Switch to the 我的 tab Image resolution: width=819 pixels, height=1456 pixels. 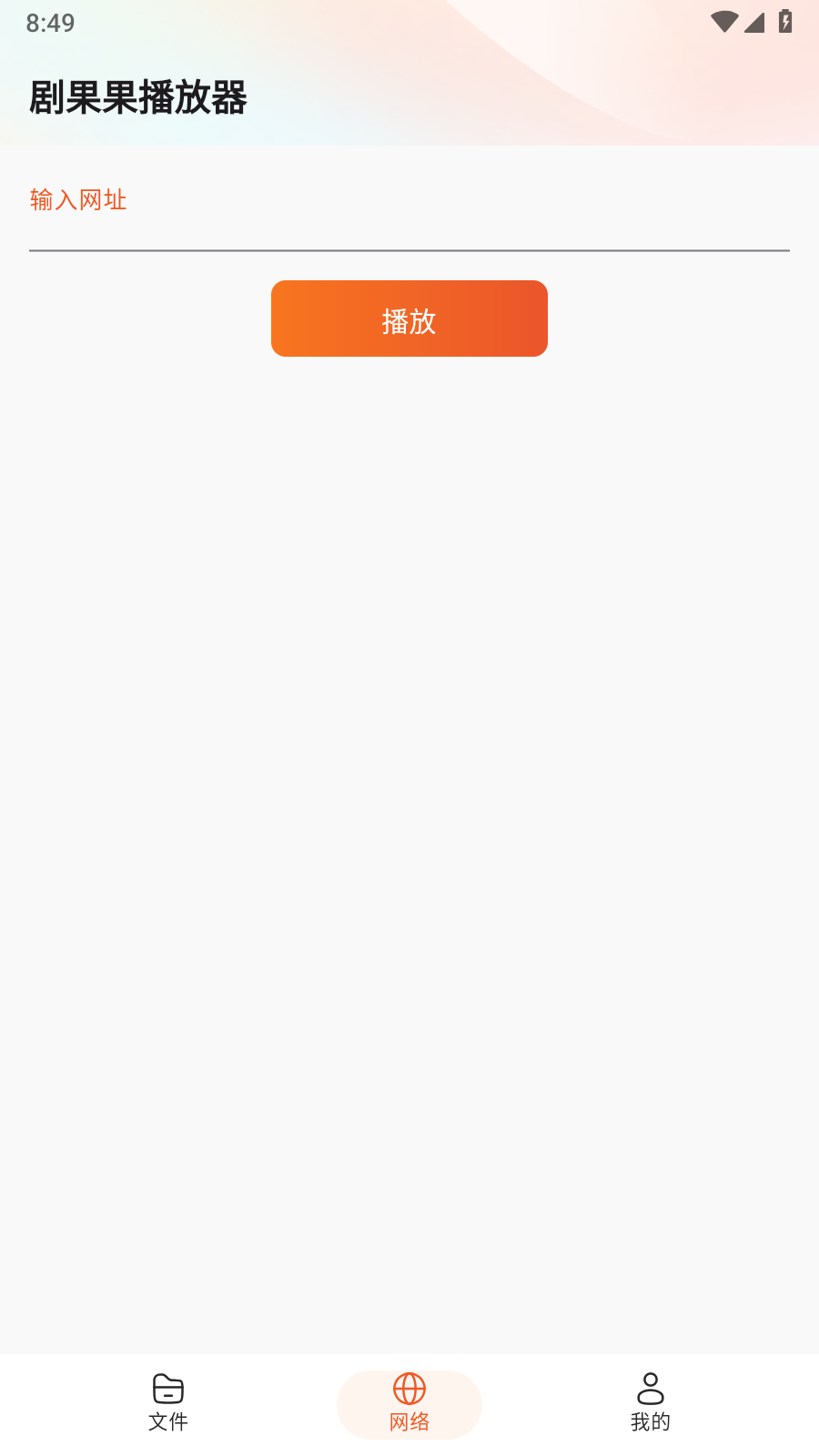[650, 1406]
